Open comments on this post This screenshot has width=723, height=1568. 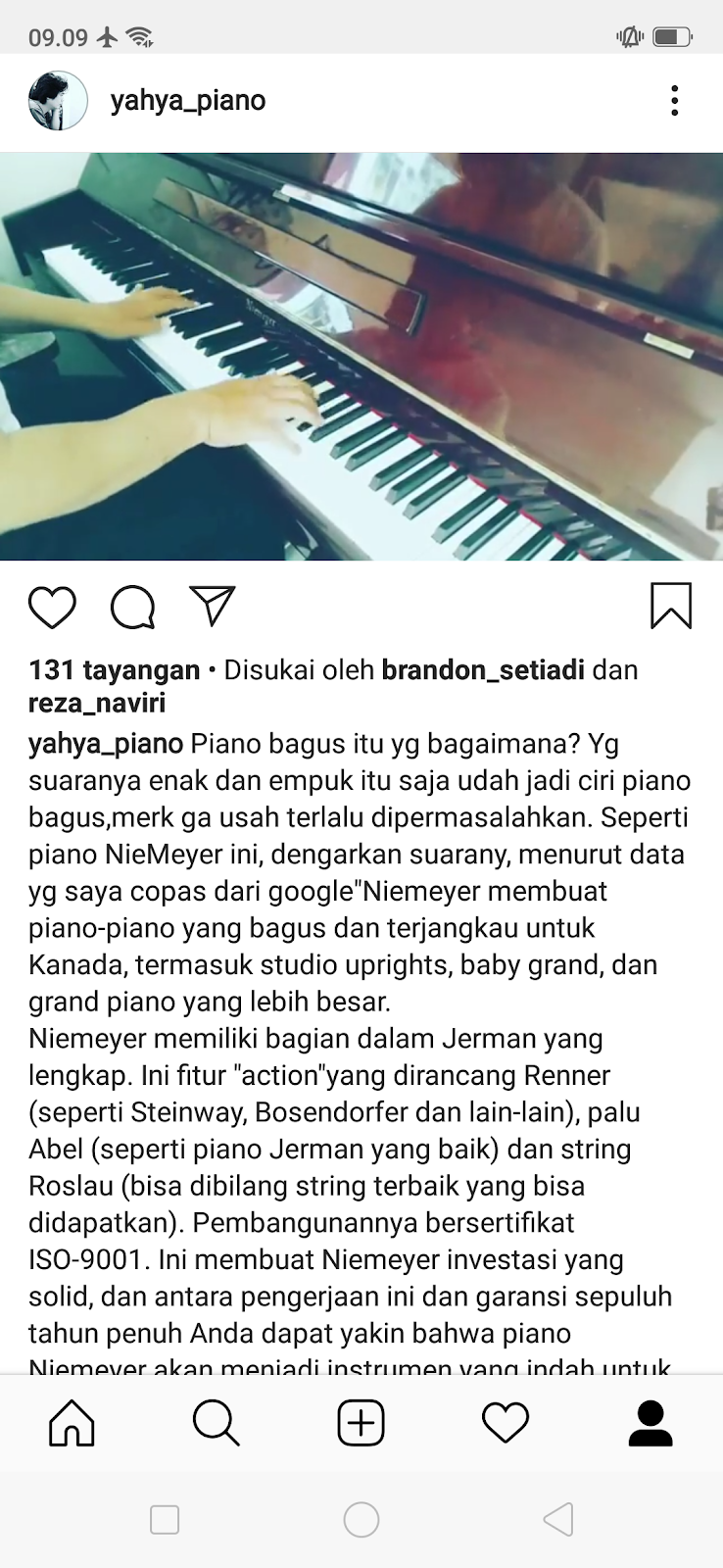(132, 608)
